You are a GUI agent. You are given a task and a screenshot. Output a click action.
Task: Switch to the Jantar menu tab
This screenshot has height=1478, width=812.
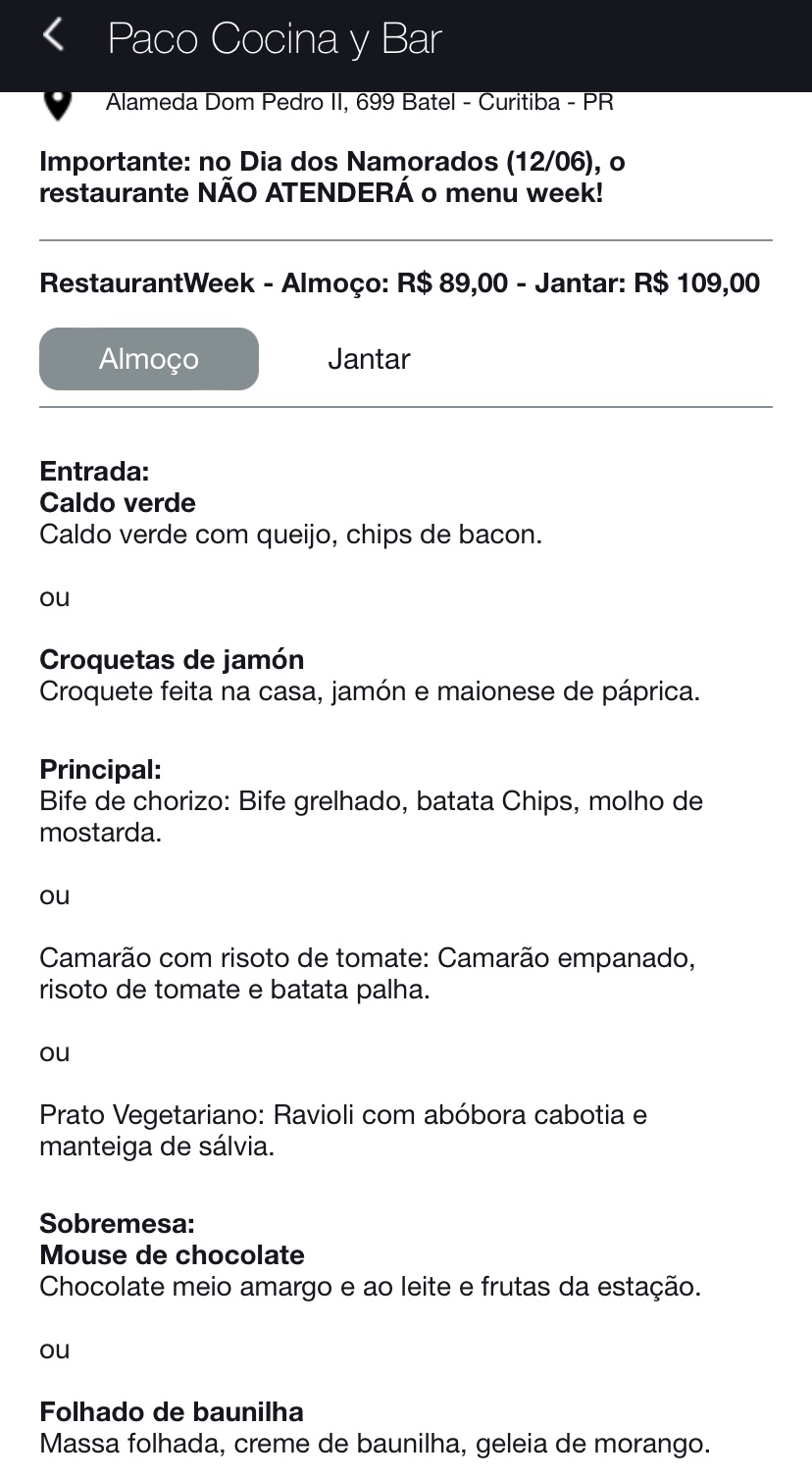coord(369,359)
